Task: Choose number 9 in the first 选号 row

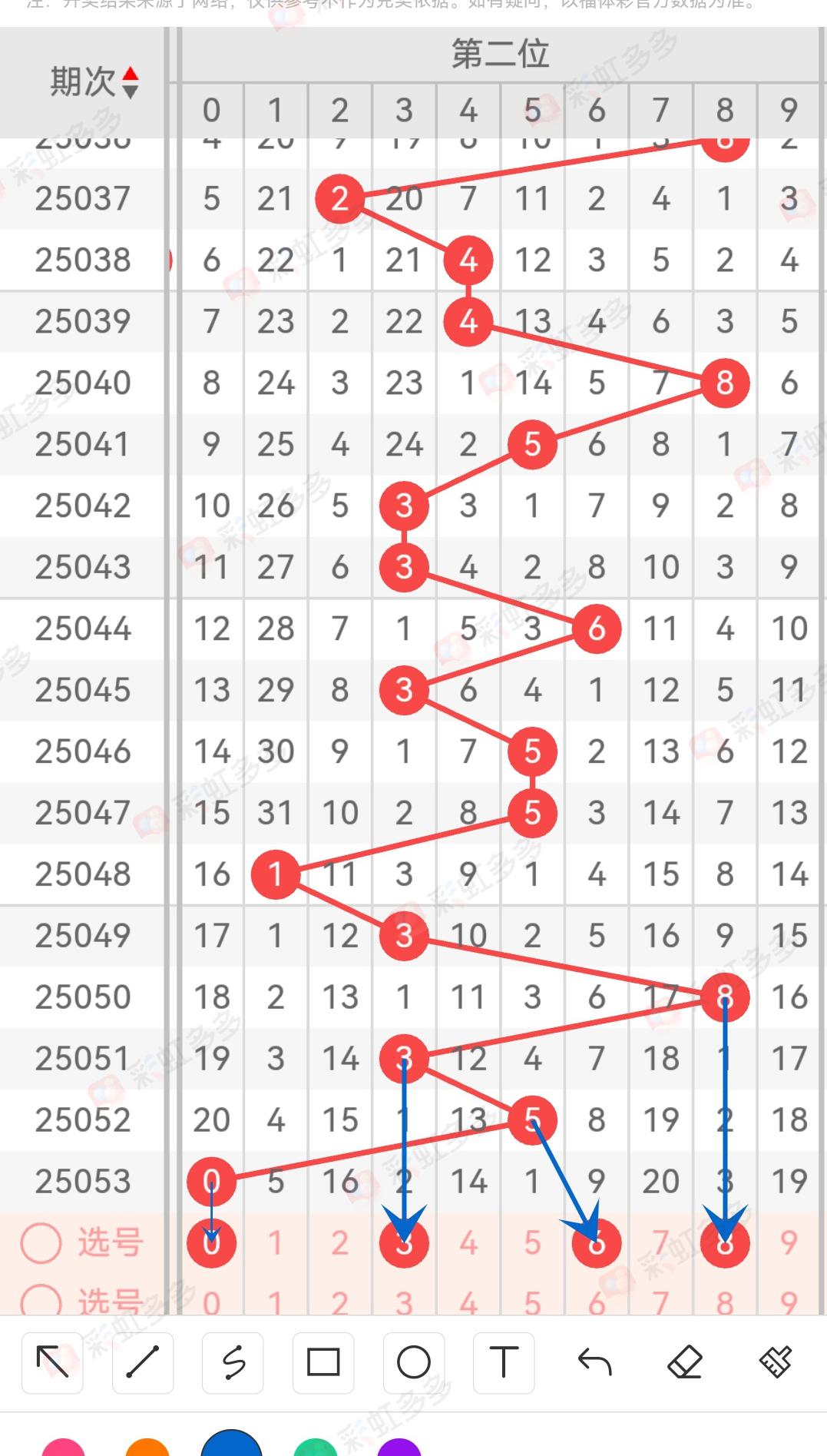Action: 789,1242
